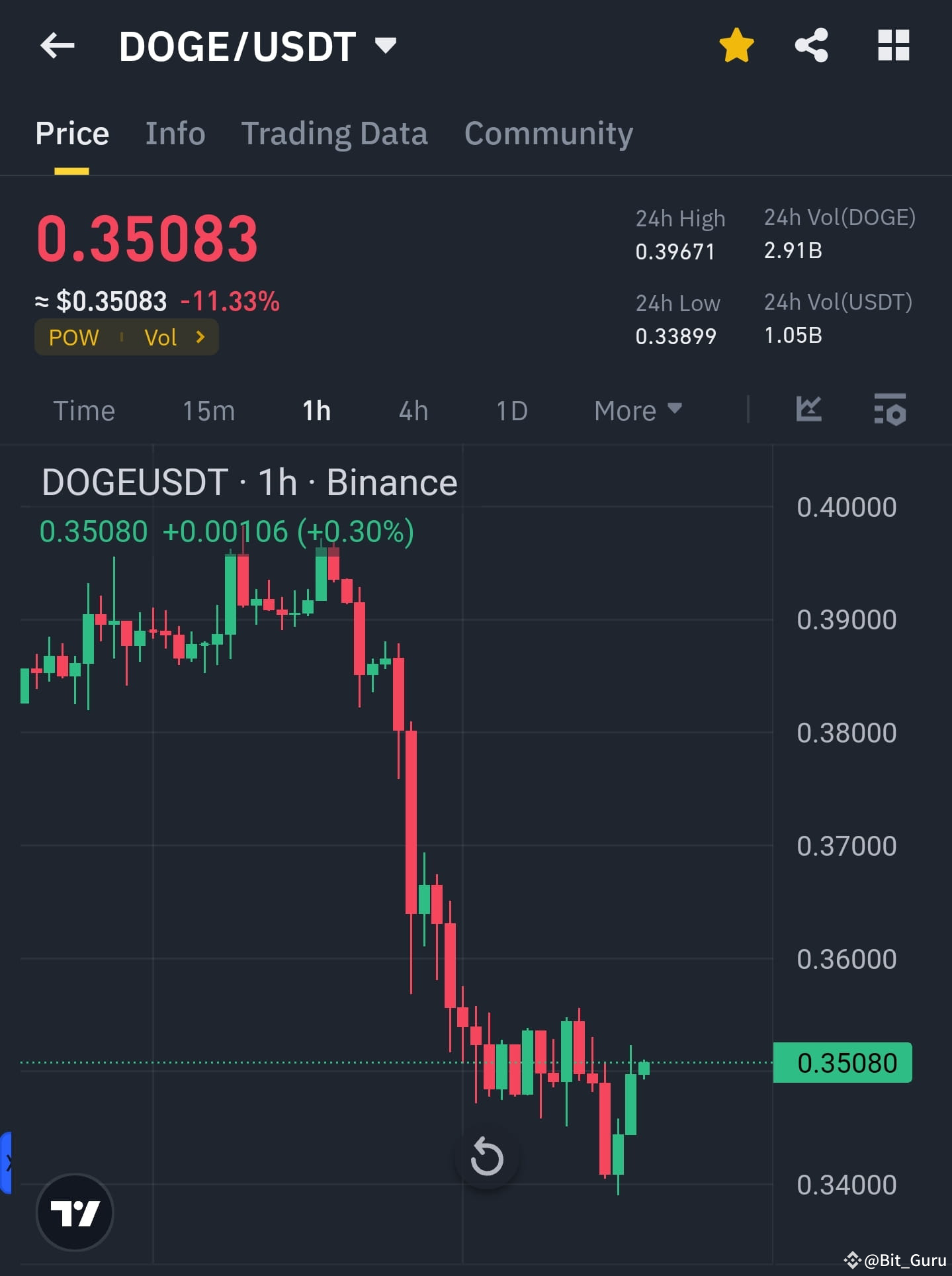Viewport: 952px width, 1276px height.
Task: Tap the back arrow to exit chart
Action: click(x=58, y=45)
